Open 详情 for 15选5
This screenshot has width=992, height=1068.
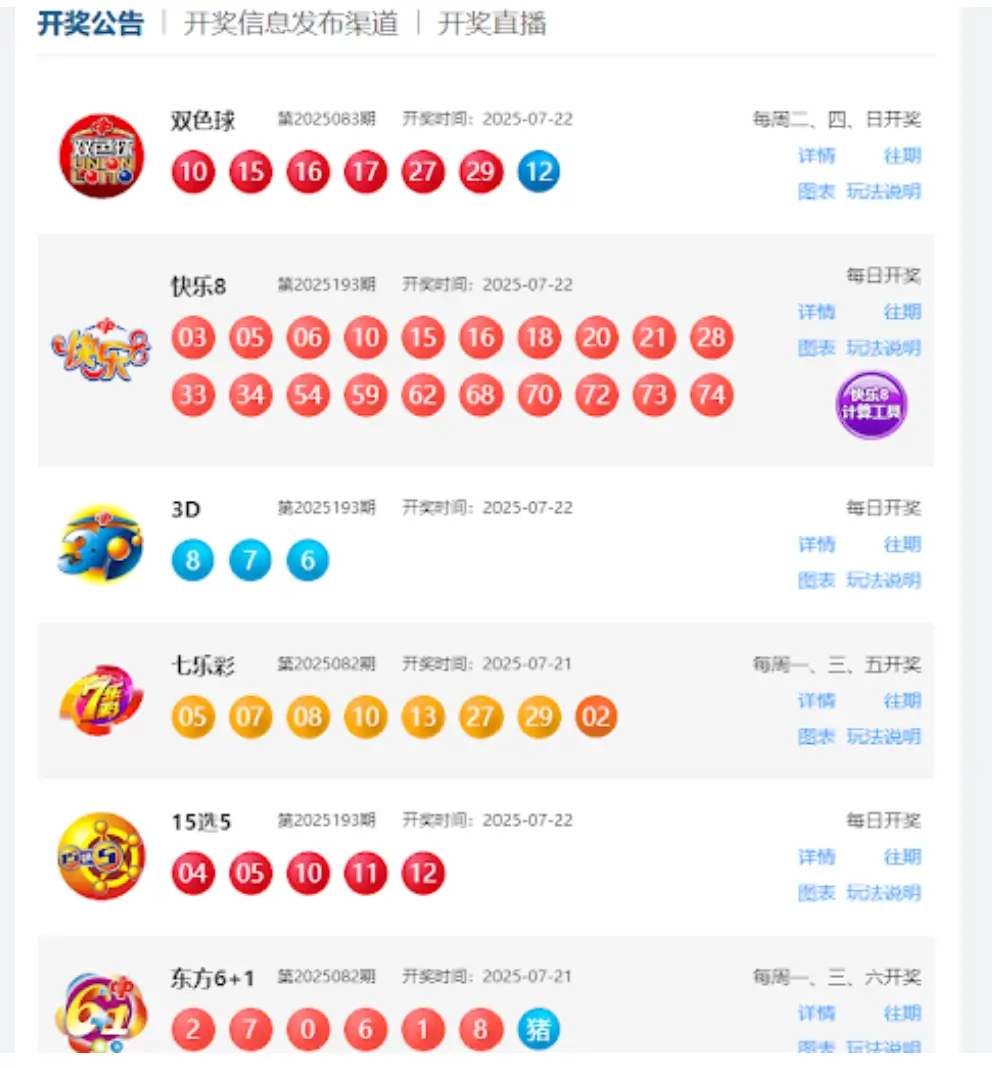click(x=816, y=857)
